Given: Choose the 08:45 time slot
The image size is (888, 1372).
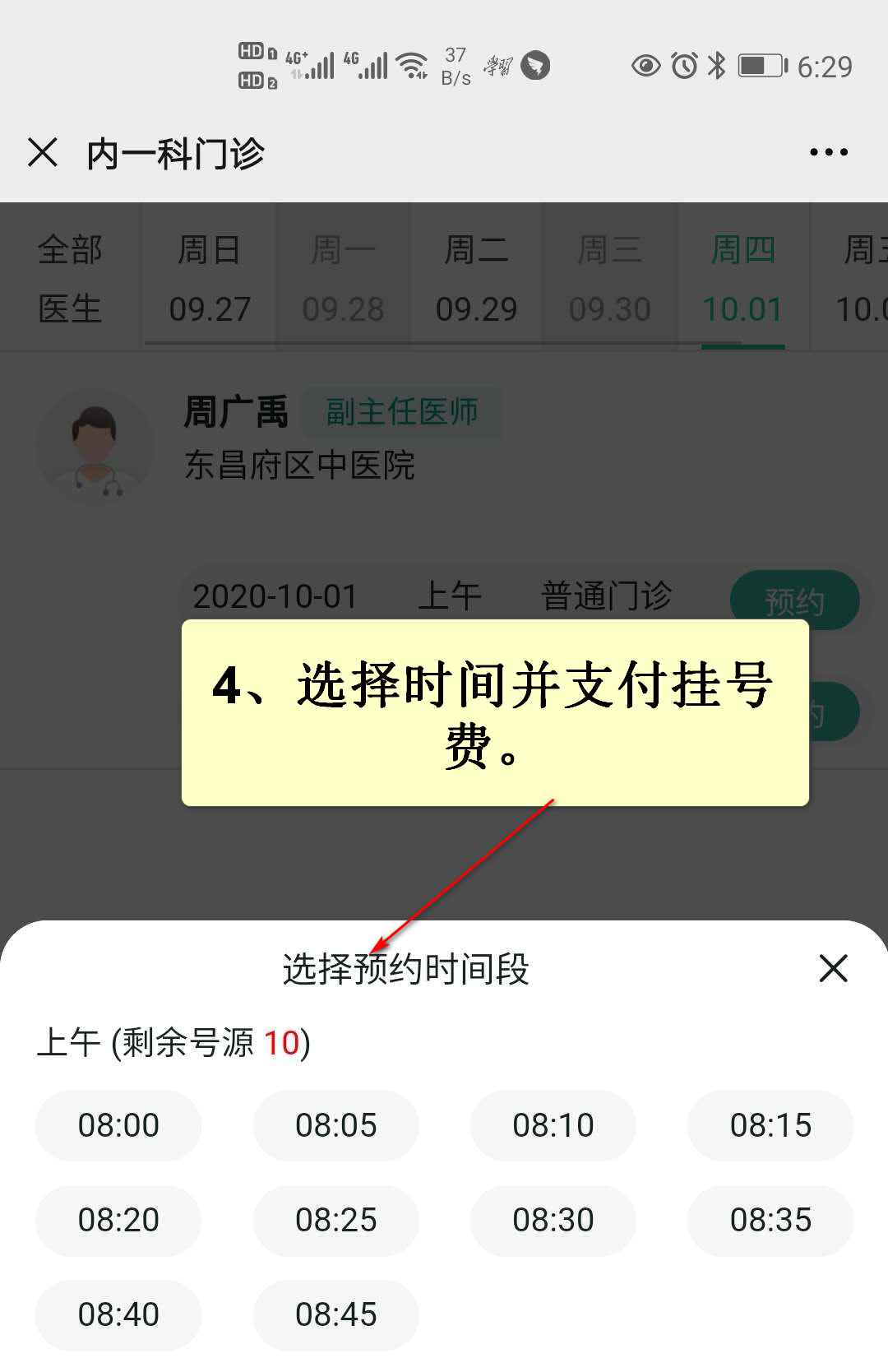Looking at the screenshot, I should [x=335, y=1314].
